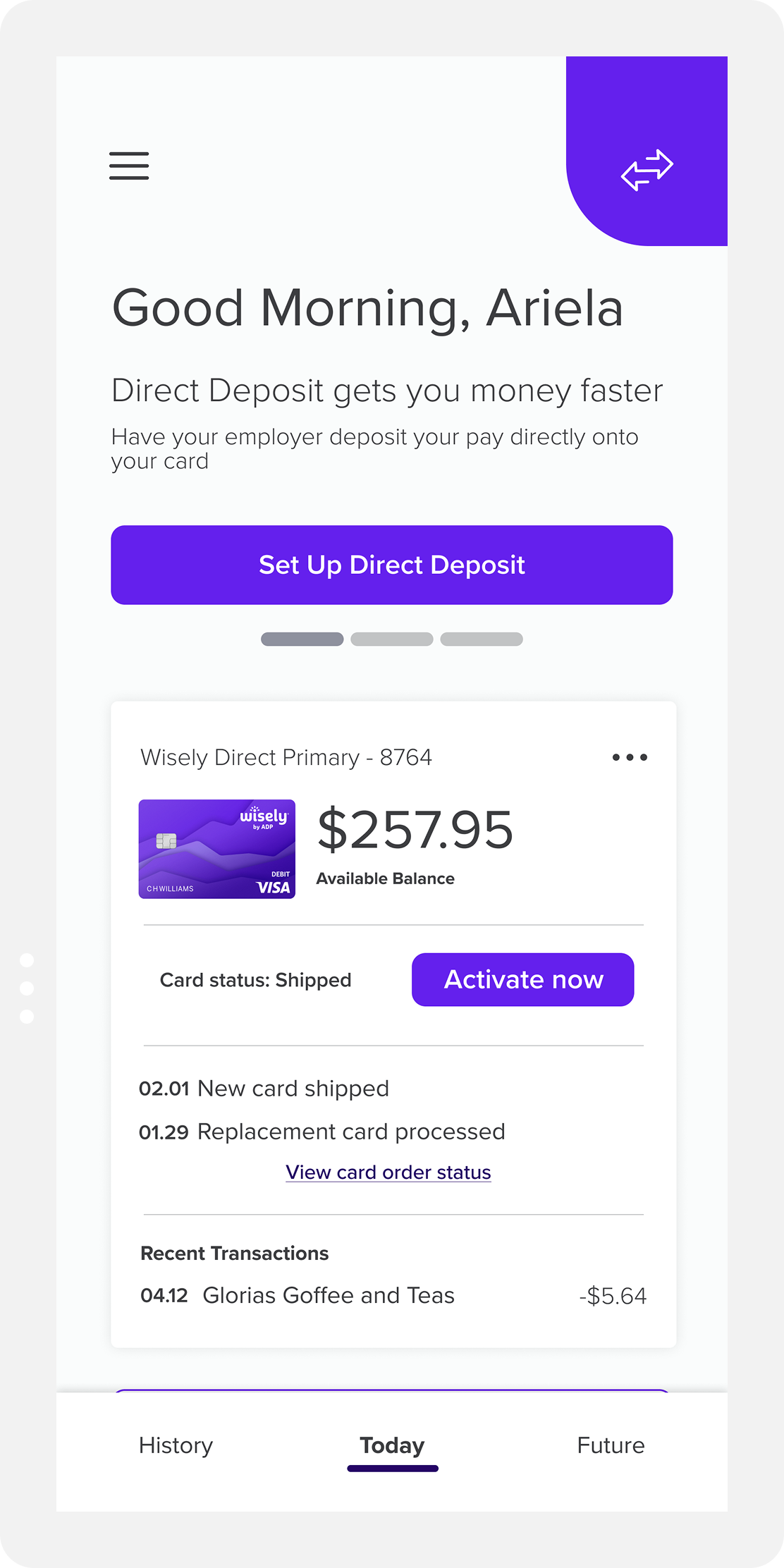This screenshot has height=1568, width=784.
Task: Tap Activate now button
Action: click(522, 979)
